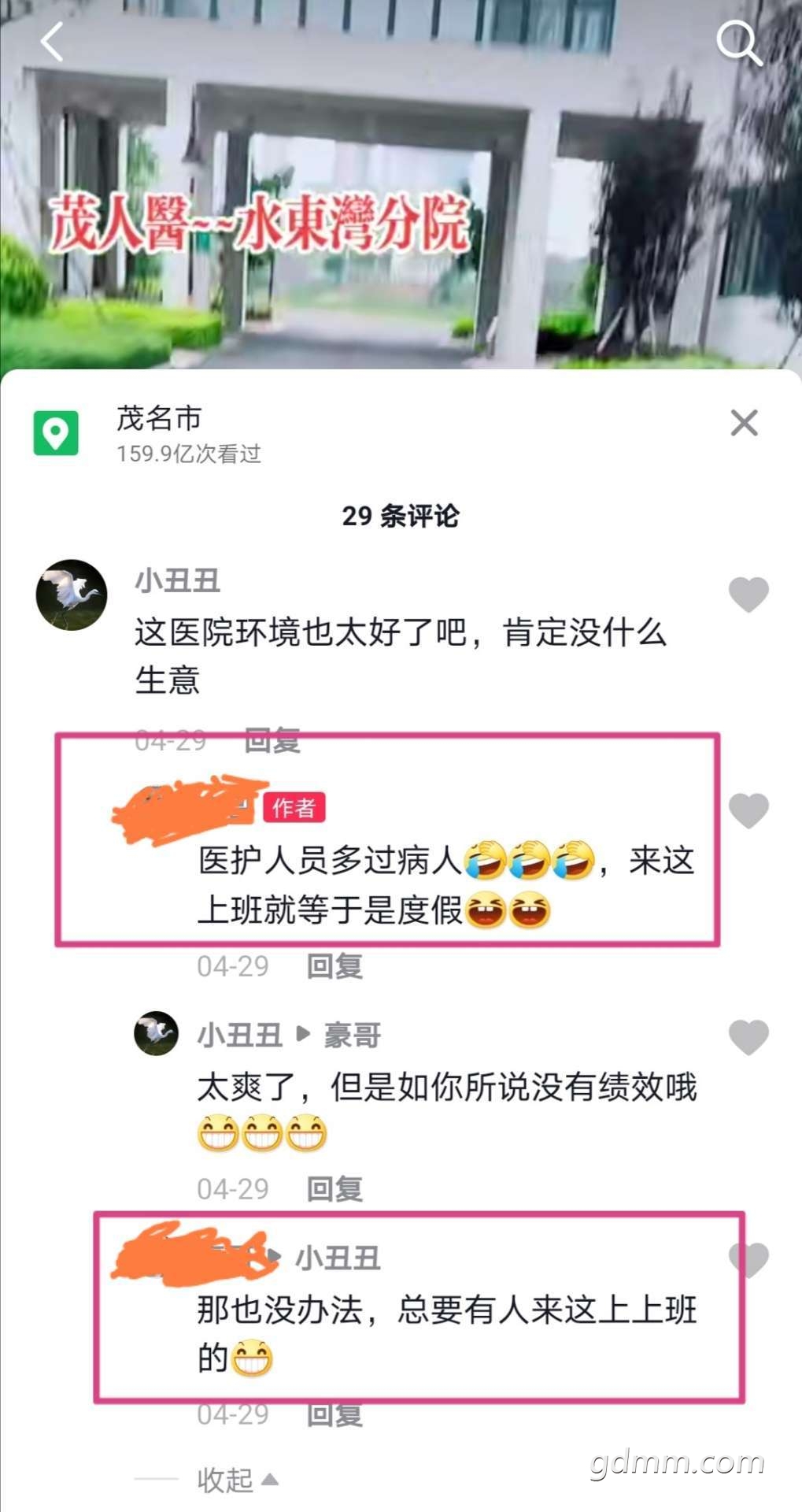The image size is (802, 1512).
Task: Reply to the 太爽了 comment
Action: (334, 1189)
